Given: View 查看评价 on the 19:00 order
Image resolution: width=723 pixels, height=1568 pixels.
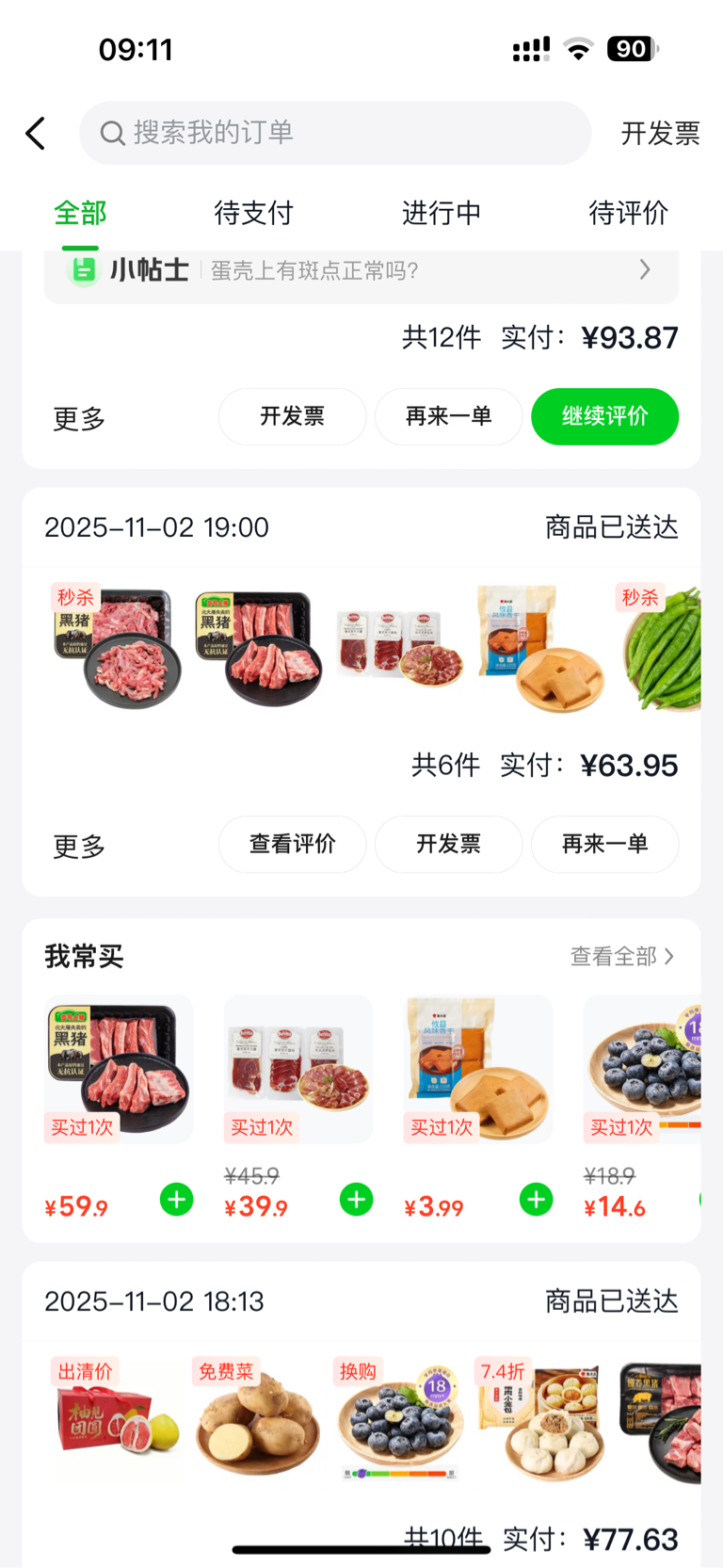Looking at the screenshot, I should (292, 844).
